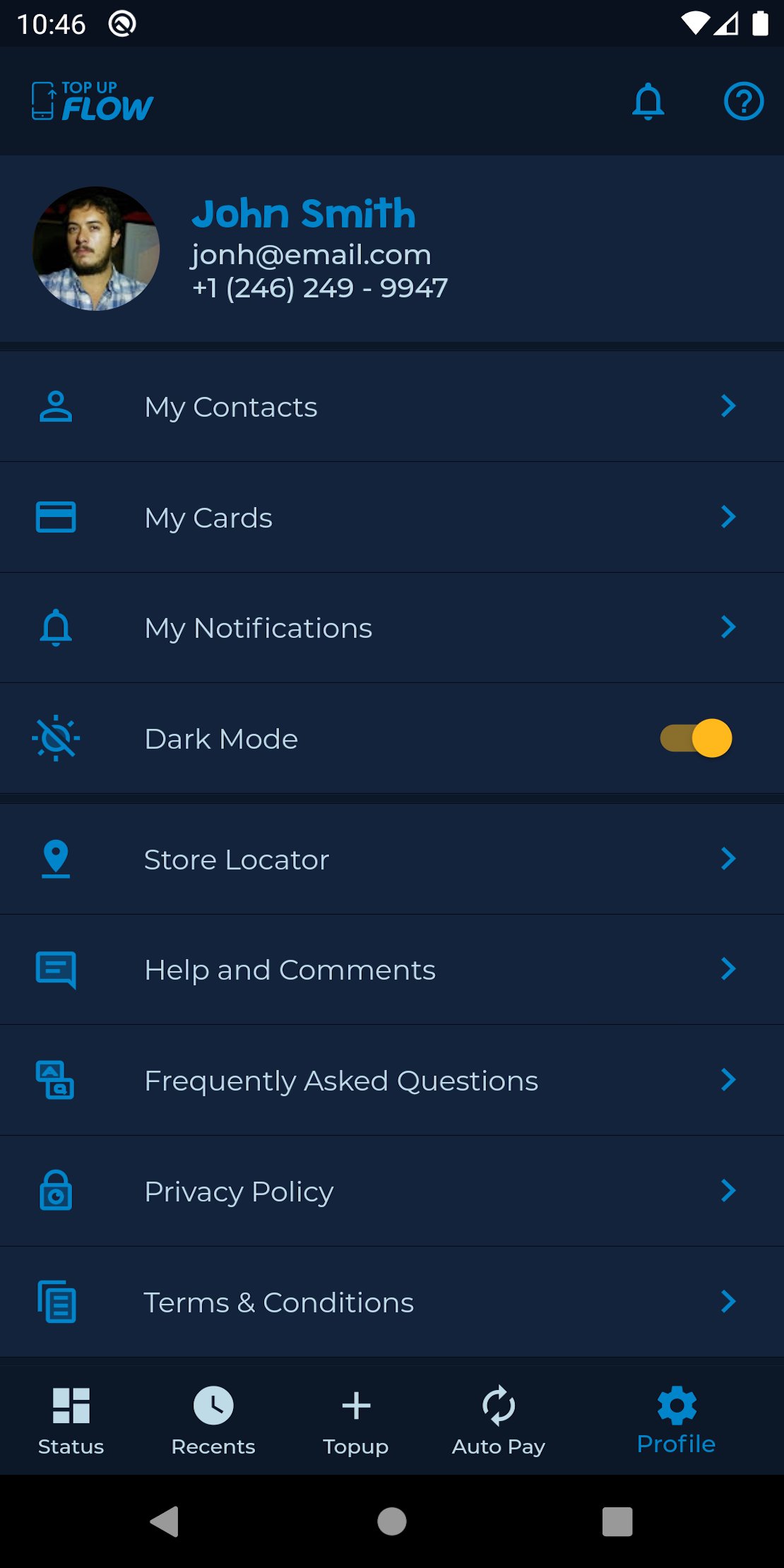Tap the Help and Comments chat bubble icon

54,968
